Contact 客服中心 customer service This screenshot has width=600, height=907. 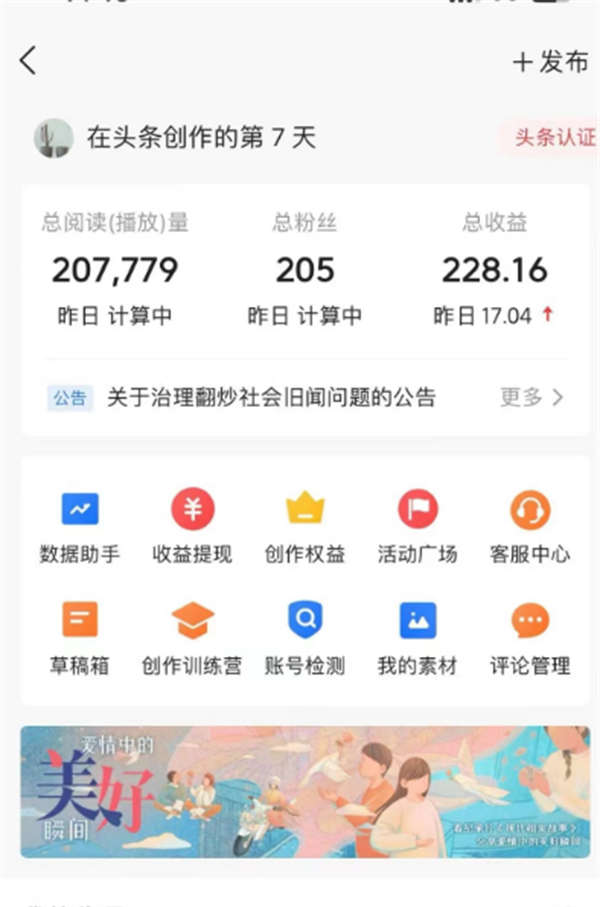pos(530,526)
